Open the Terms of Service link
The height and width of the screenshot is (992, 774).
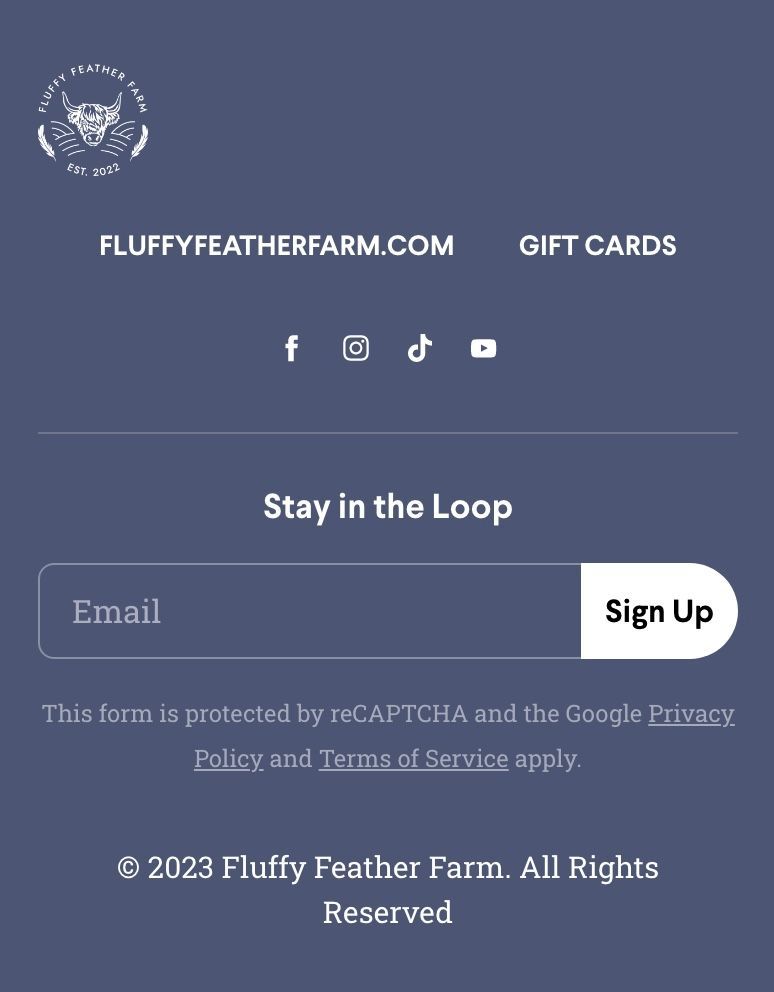(413, 758)
